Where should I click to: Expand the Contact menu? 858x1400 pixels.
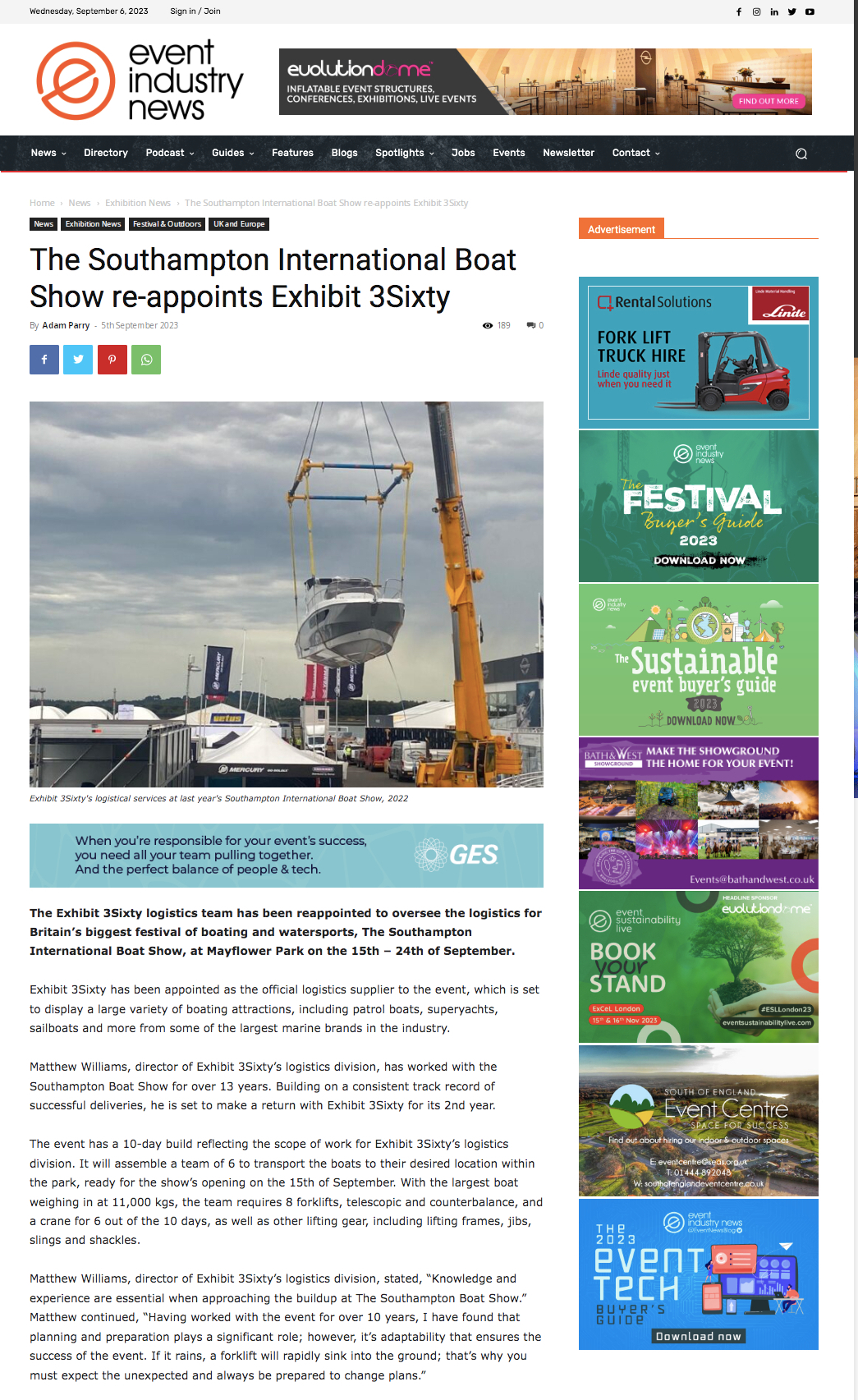tap(635, 153)
